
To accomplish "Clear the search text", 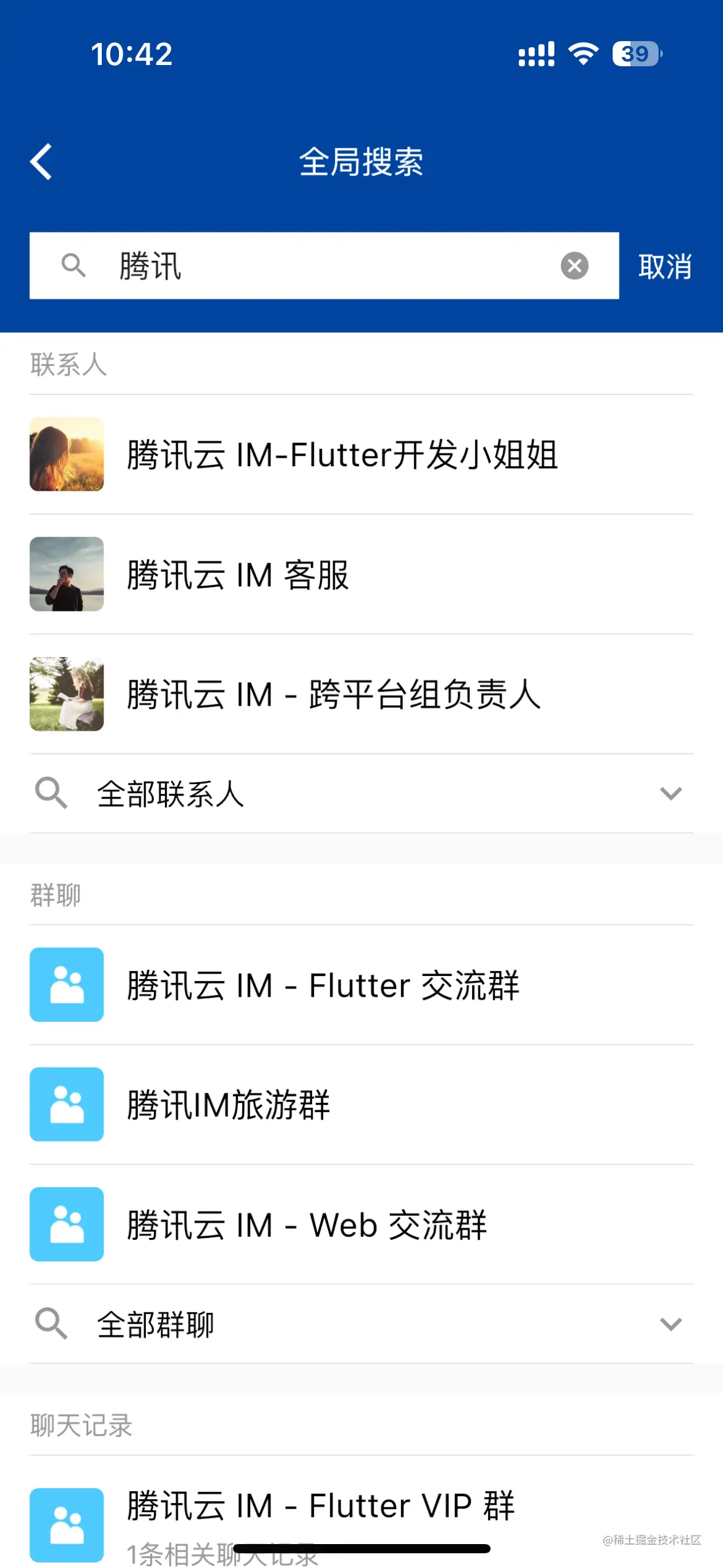I will pyautogui.click(x=574, y=266).
